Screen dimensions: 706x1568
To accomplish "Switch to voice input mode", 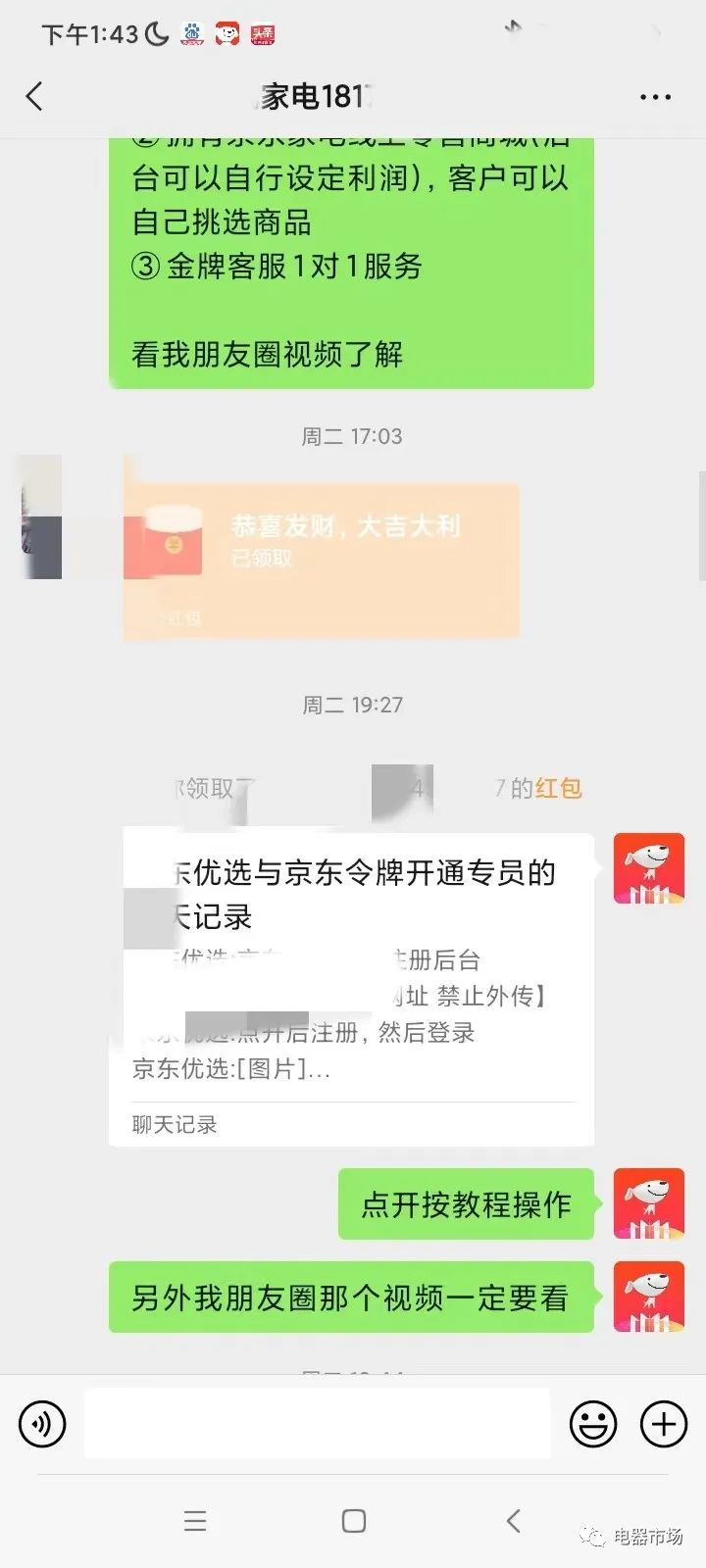I will (42, 1423).
